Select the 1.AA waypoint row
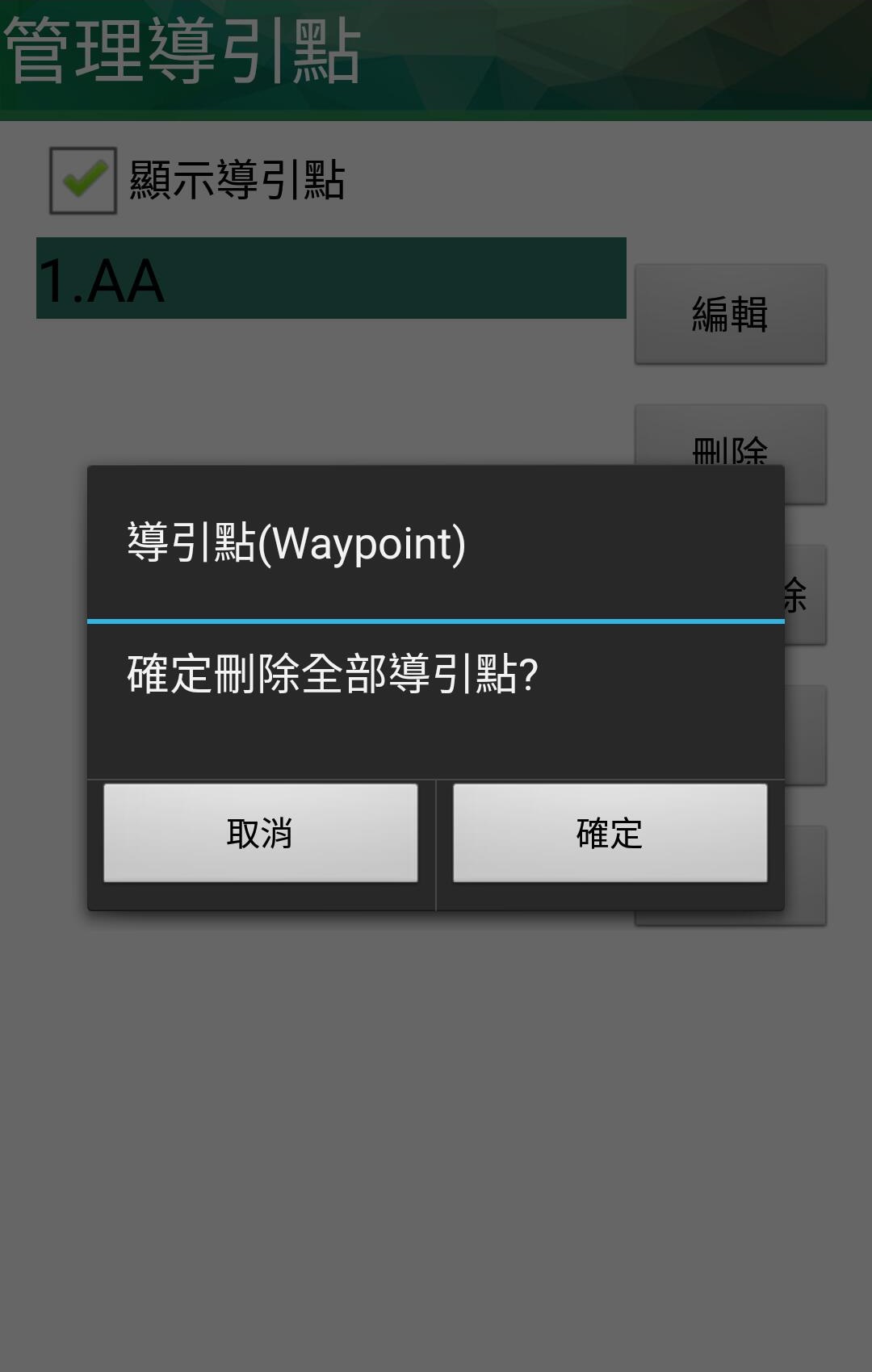This screenshot has width=872, height=1372. click(x=331, y=278)
